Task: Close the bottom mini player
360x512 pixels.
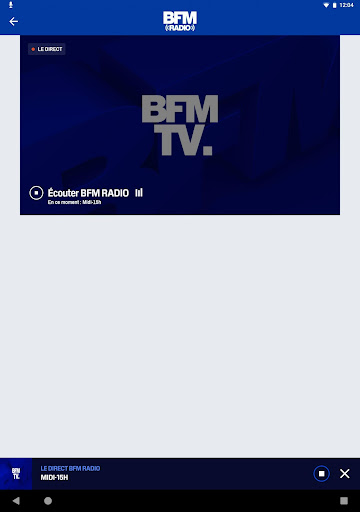Action: click(345, 474)
